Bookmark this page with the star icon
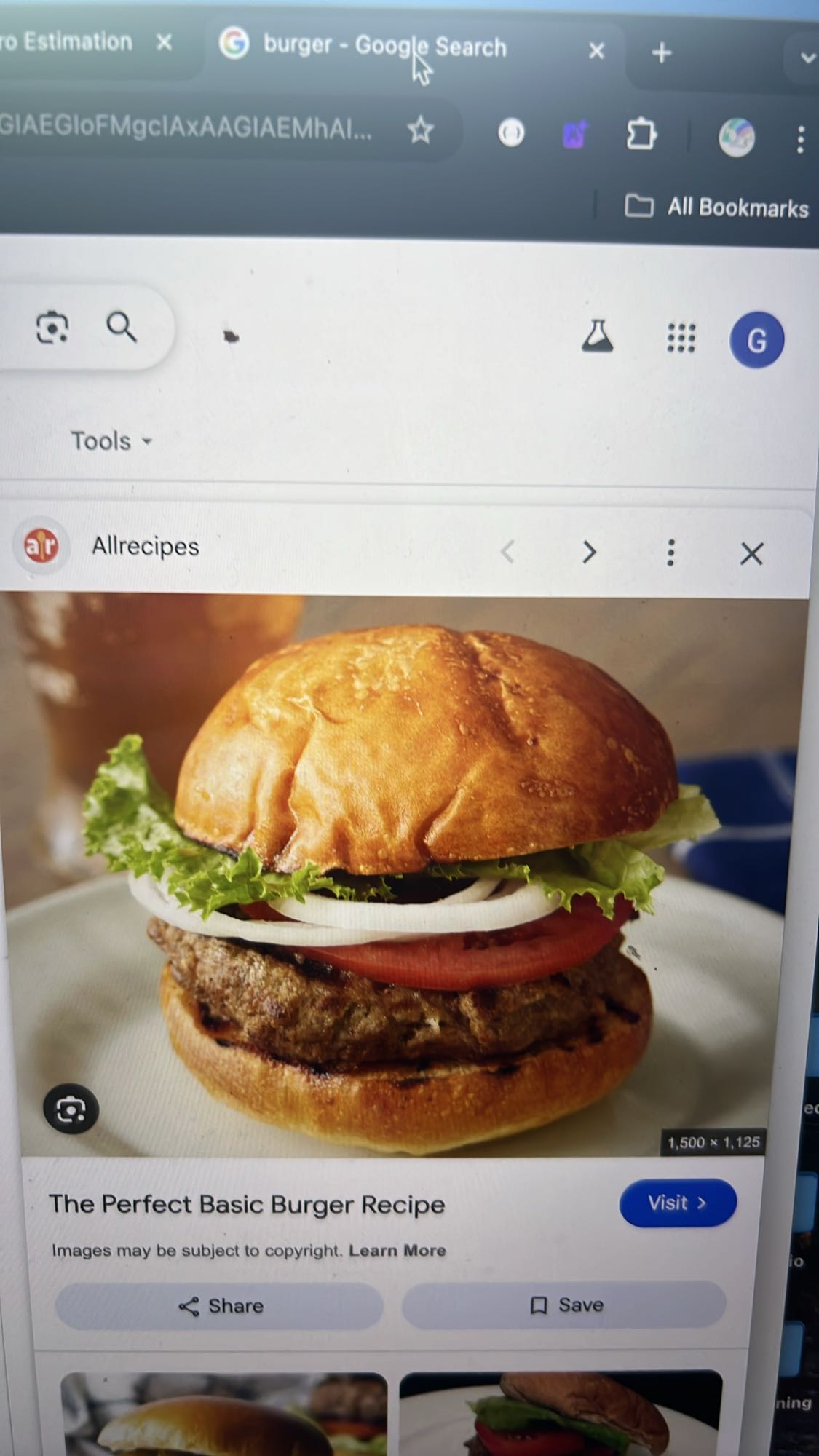The image size is (819, 1456). point(421,131)
